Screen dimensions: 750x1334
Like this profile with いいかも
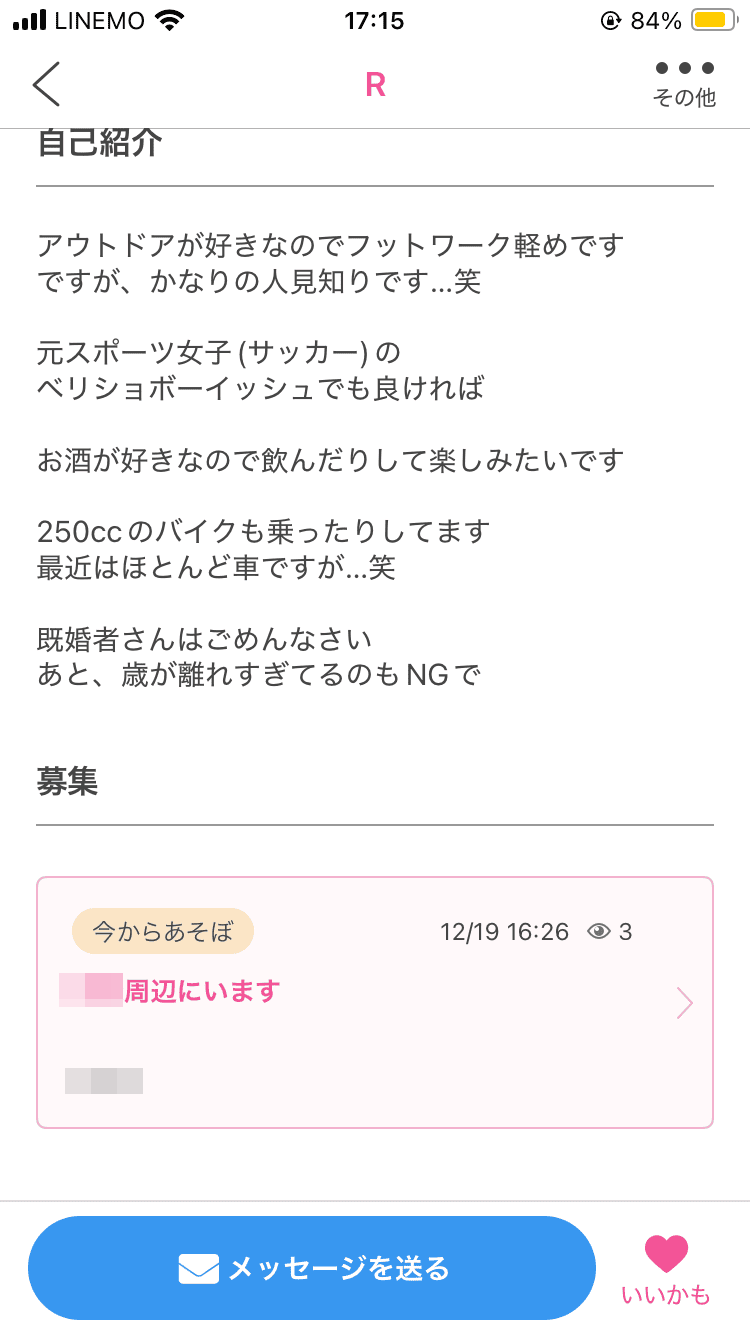pyautogui.click(x=666, y=1268)
